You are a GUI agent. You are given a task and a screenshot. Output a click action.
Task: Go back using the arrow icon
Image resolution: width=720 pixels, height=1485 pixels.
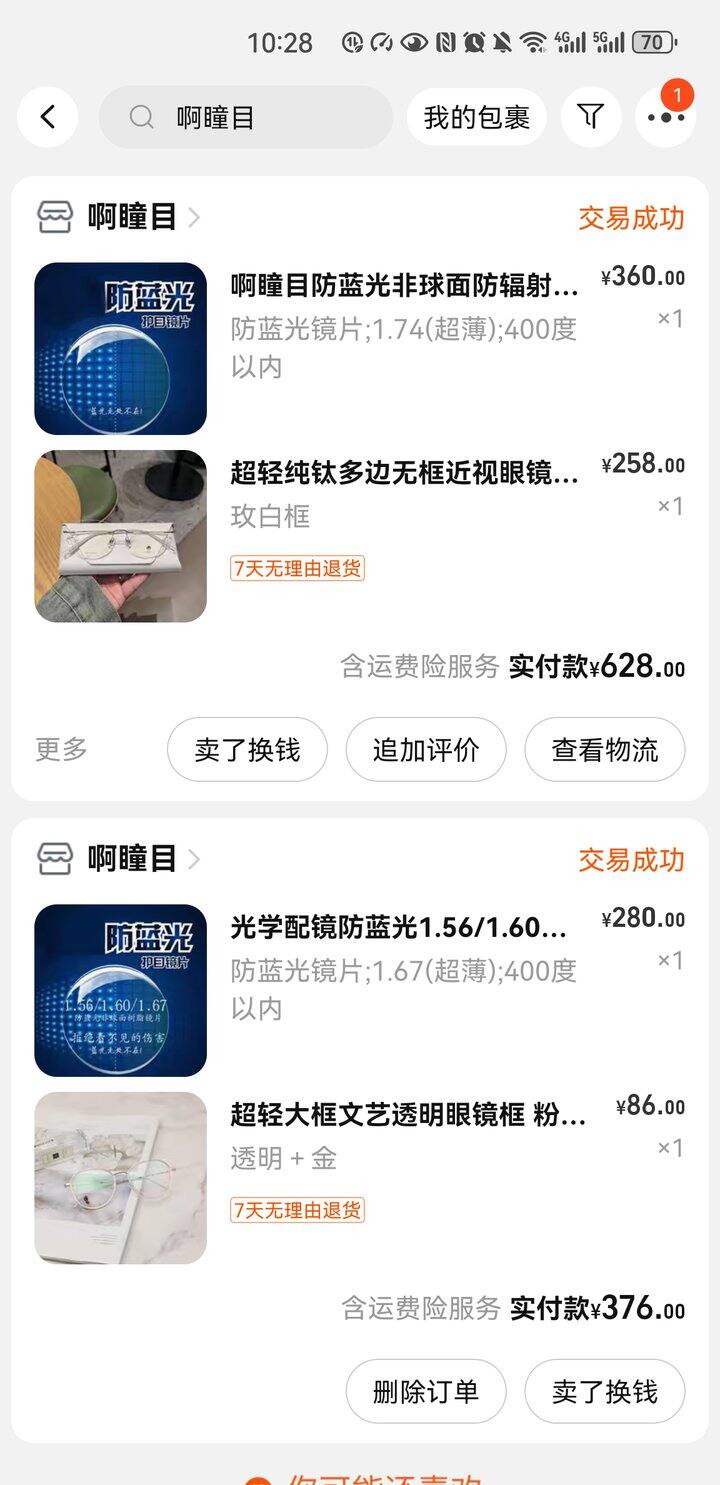47,117
